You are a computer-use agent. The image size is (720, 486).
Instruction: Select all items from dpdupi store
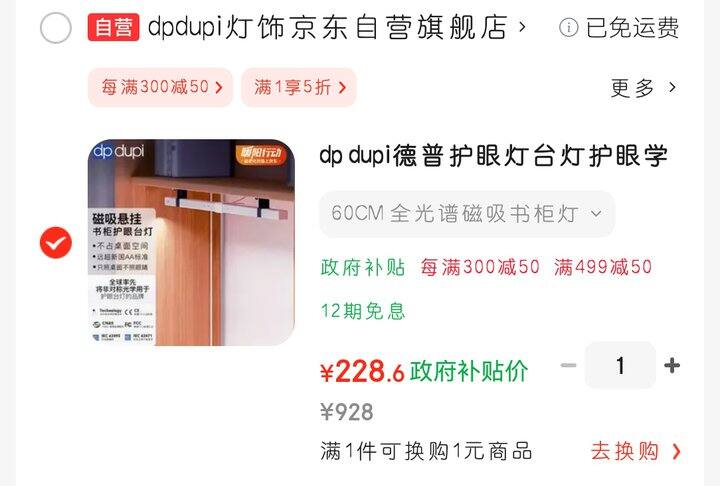56,28
